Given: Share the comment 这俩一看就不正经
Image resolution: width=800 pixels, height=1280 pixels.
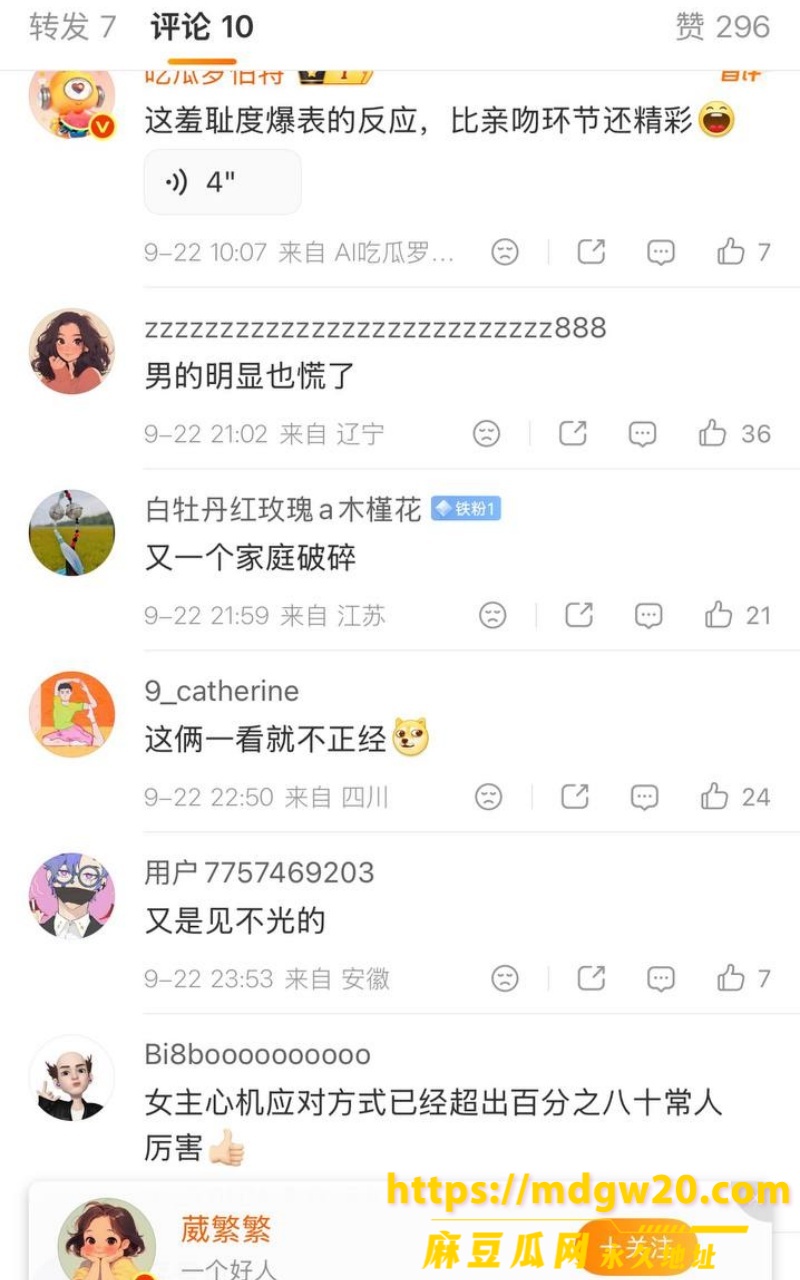Looking at the screenshot, I should 574,797.
